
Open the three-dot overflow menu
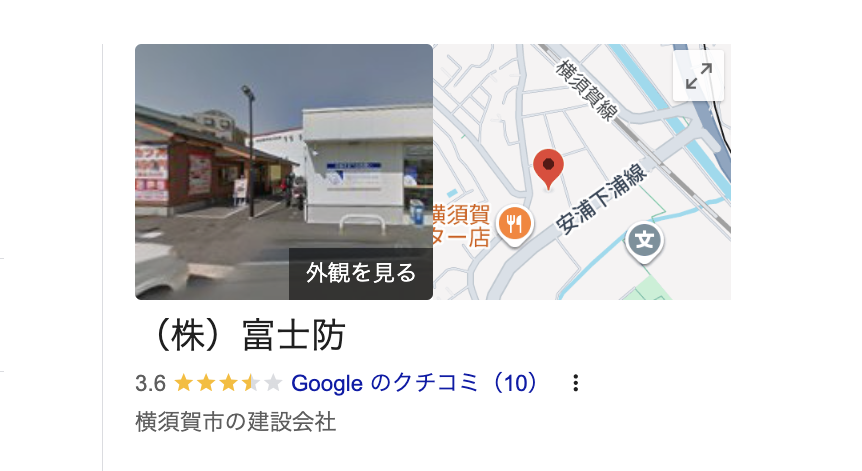point(575,383)
